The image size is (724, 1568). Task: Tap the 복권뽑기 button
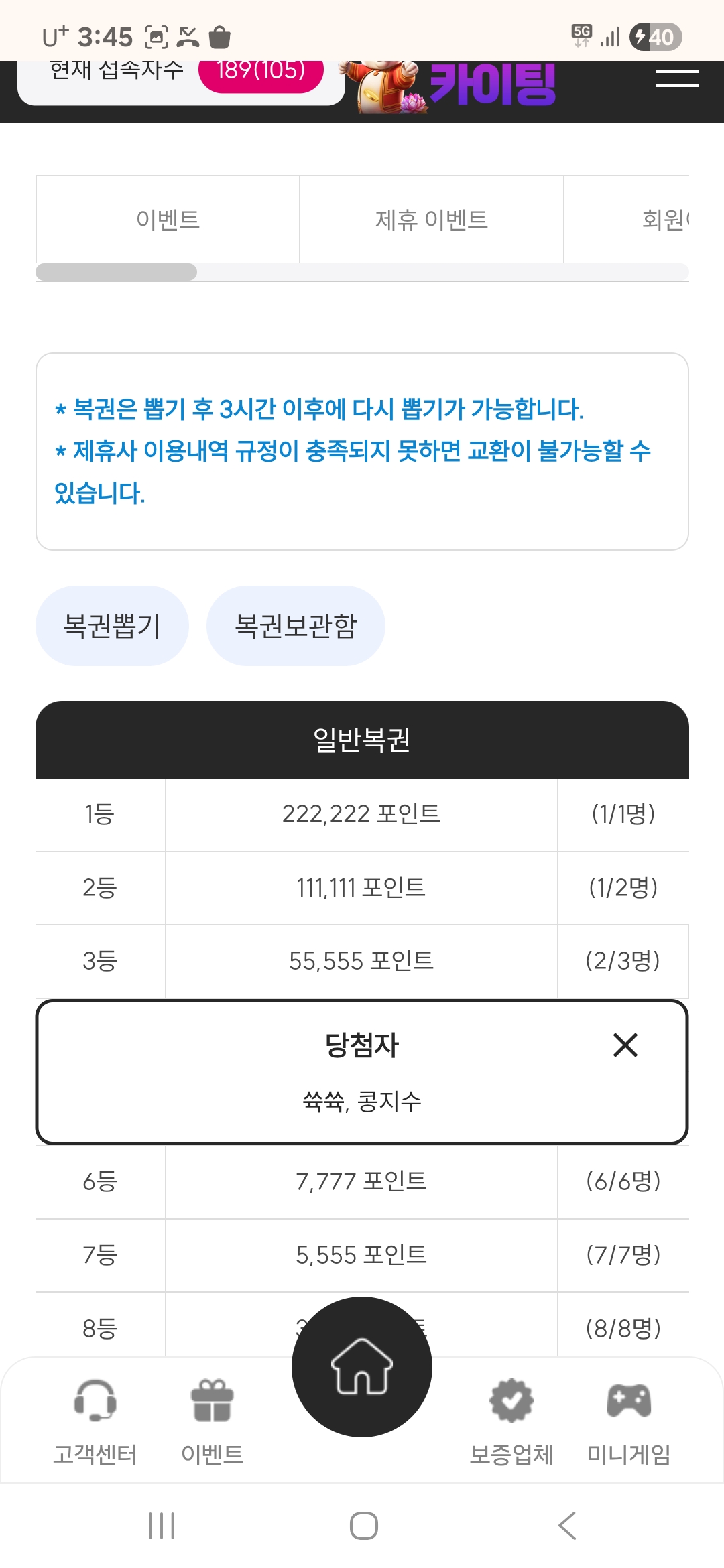[112, 626]
